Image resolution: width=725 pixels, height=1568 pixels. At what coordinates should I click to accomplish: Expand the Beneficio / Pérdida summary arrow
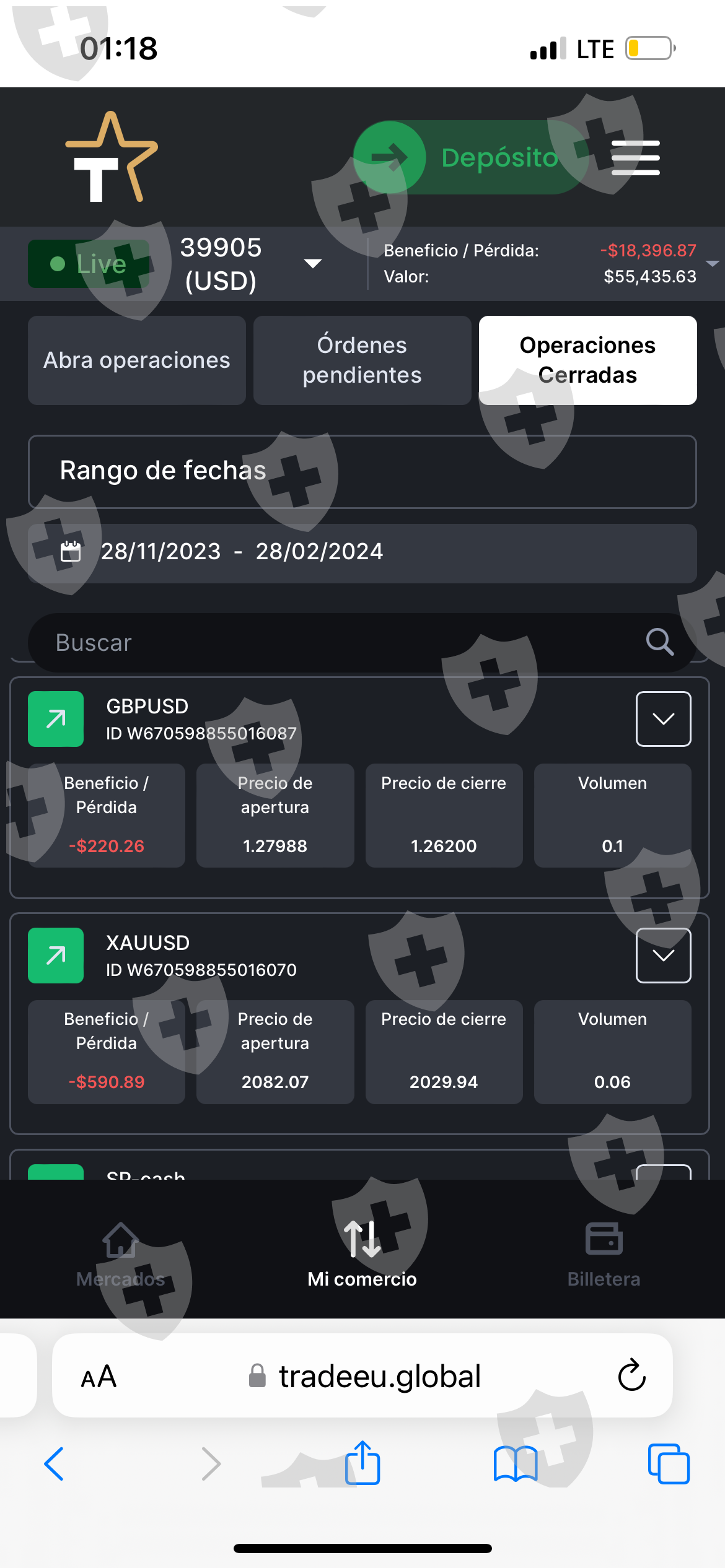tap(713, 264)
